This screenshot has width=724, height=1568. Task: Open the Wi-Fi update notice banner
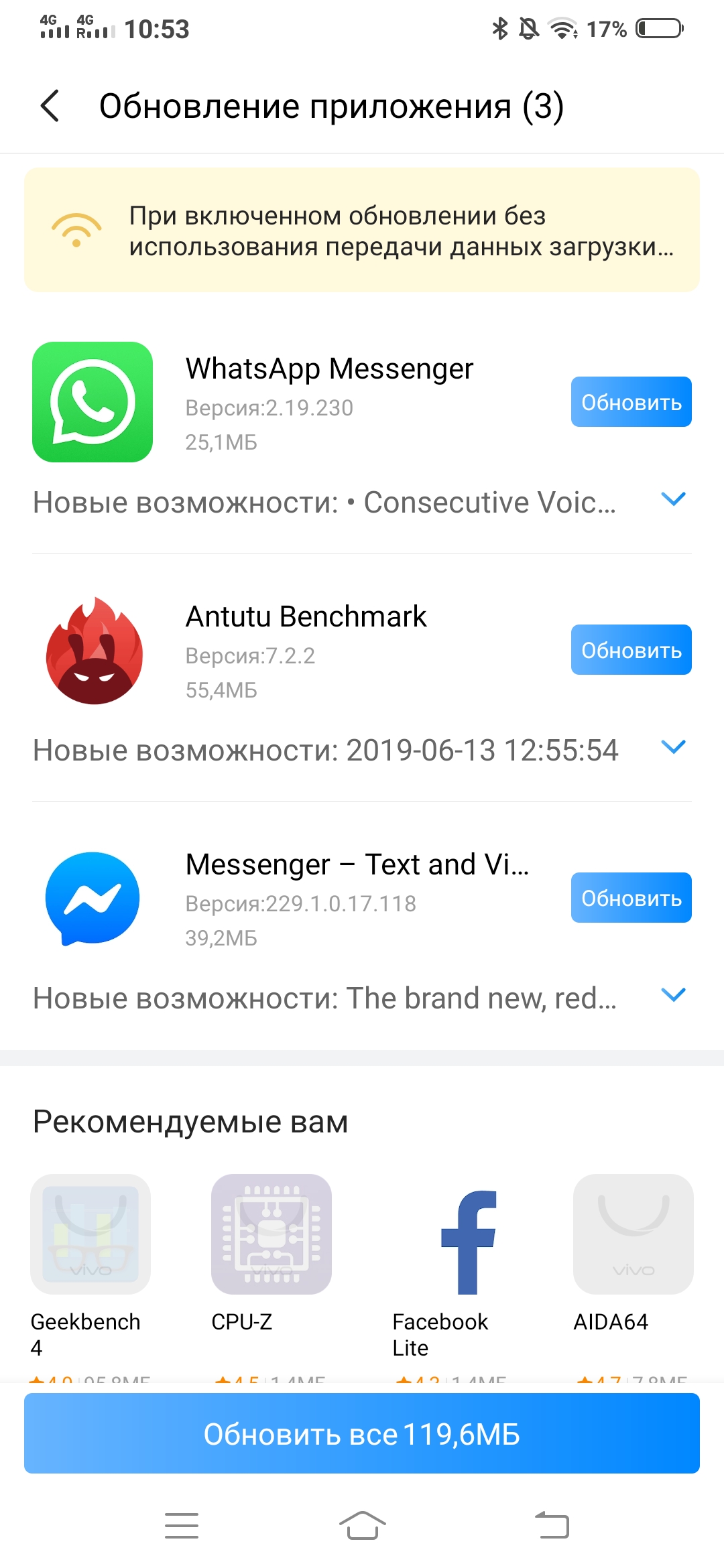[362, 230]
